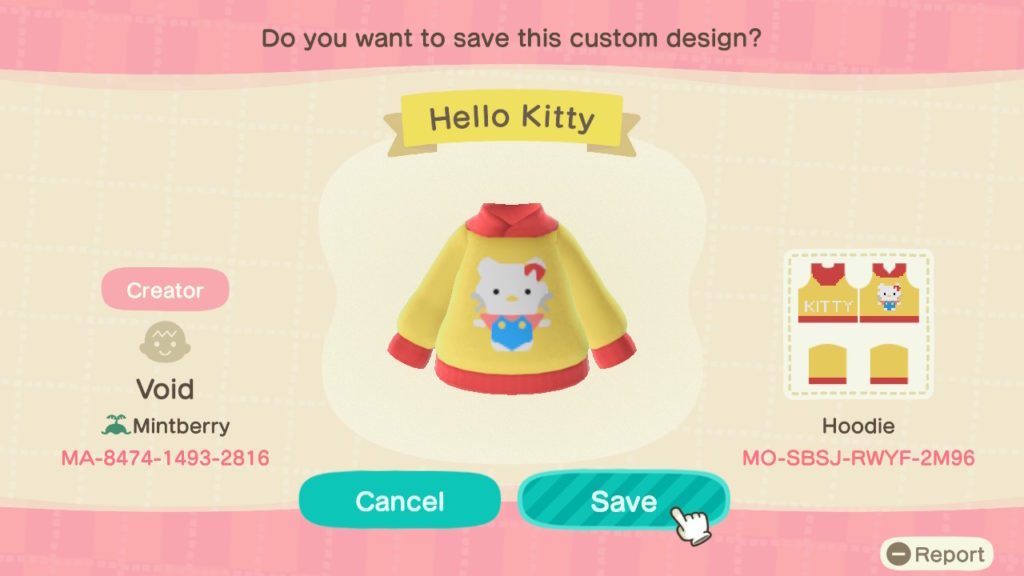This screenshot has height=576, width=1024.
Task: Report this custom design
Action: [937, 554]
